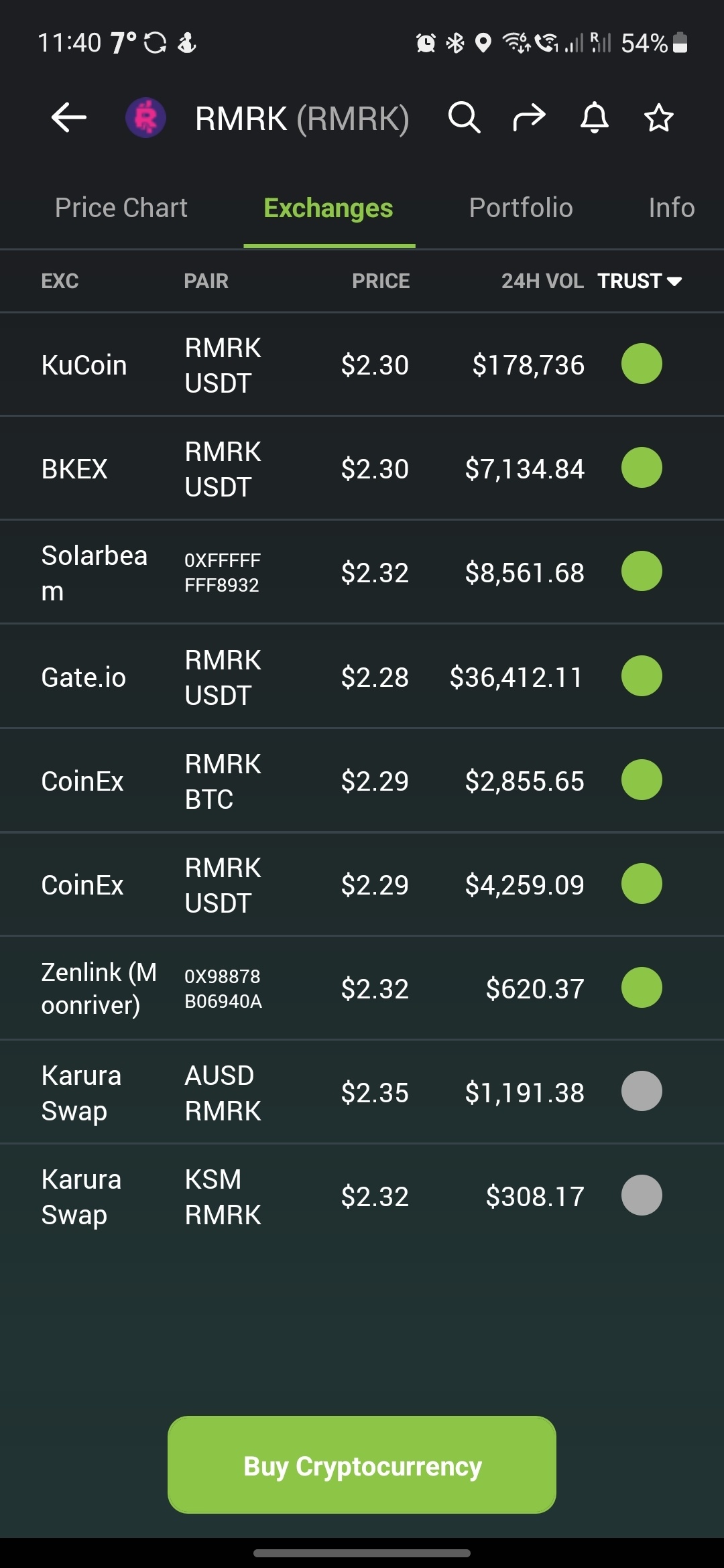The height and width of the screenshot is (1568, 724).
Task: Switch to the Info tab
Action: pos(671,208)
